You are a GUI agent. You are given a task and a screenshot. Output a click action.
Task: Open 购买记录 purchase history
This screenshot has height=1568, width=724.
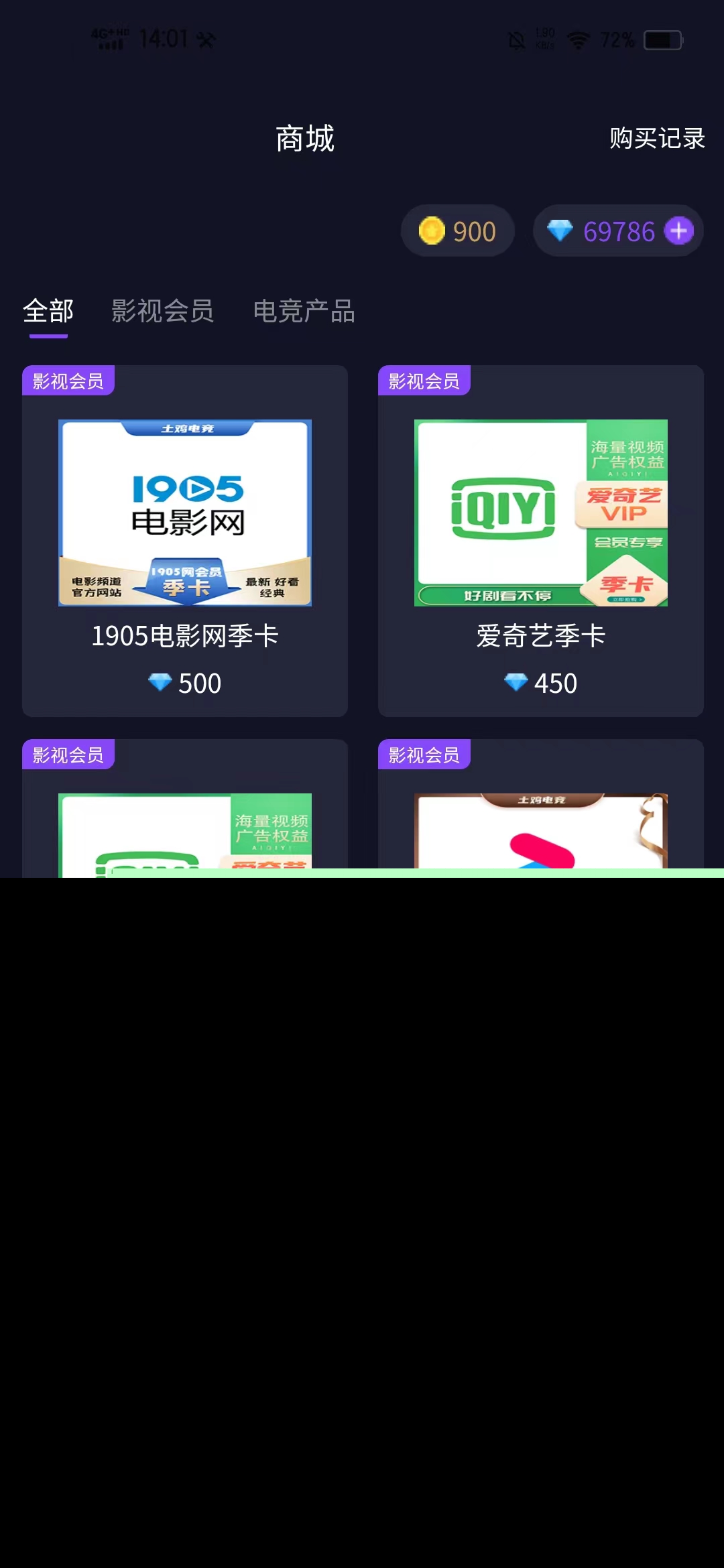point(657,139)
